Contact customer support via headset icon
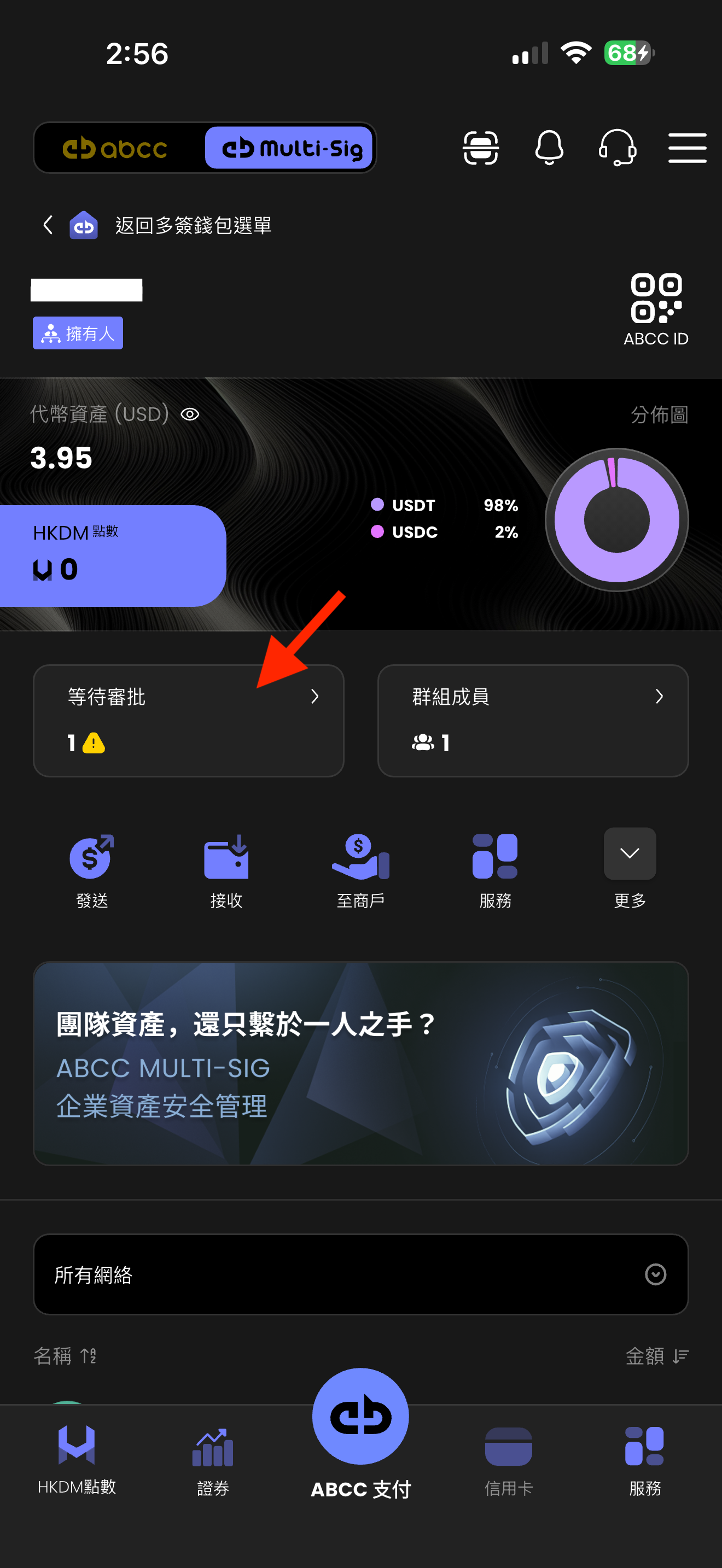The image size is (722, 1568). 618,148
